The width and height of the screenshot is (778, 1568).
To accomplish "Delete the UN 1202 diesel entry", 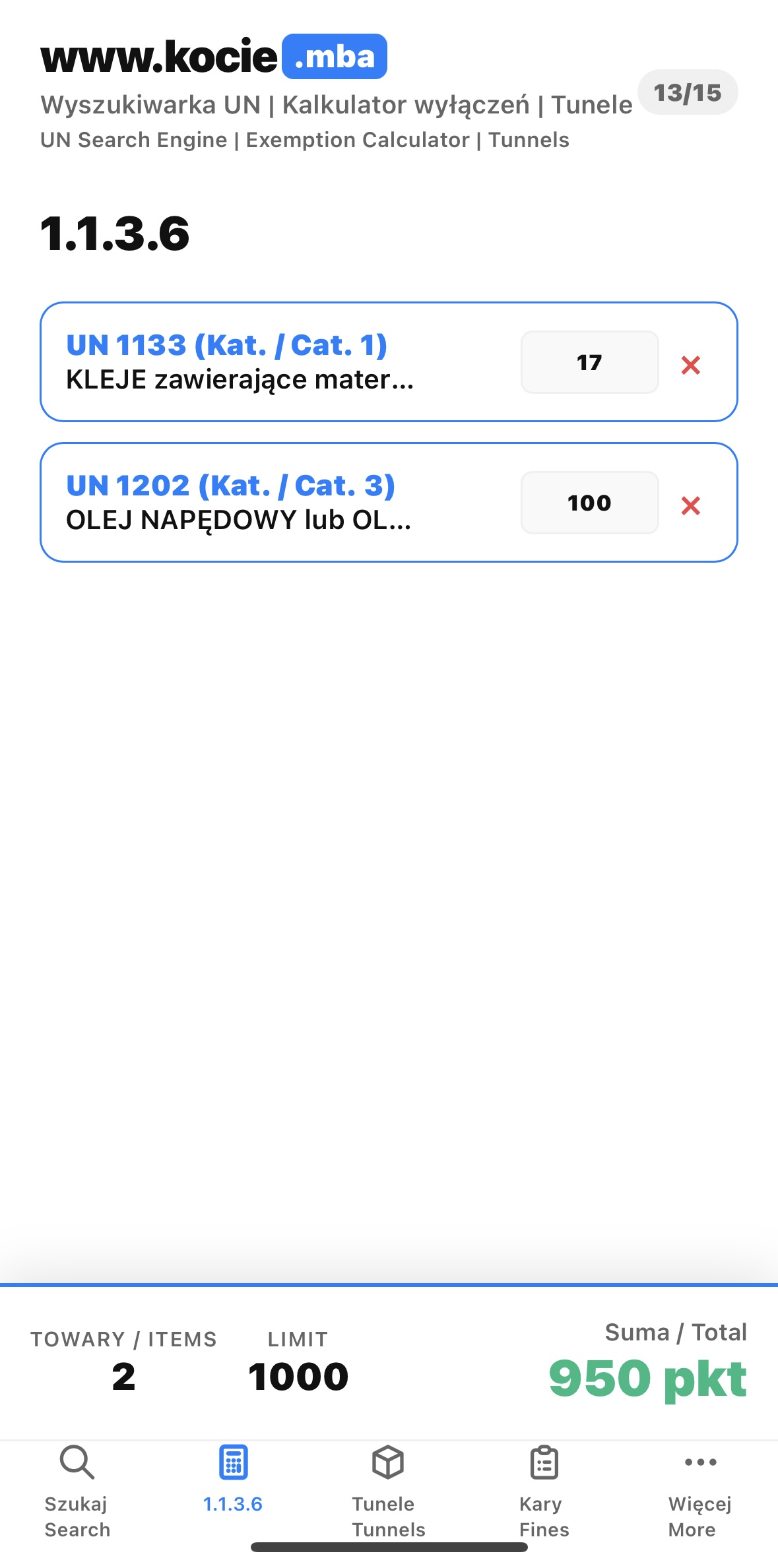I will point(690,506).
